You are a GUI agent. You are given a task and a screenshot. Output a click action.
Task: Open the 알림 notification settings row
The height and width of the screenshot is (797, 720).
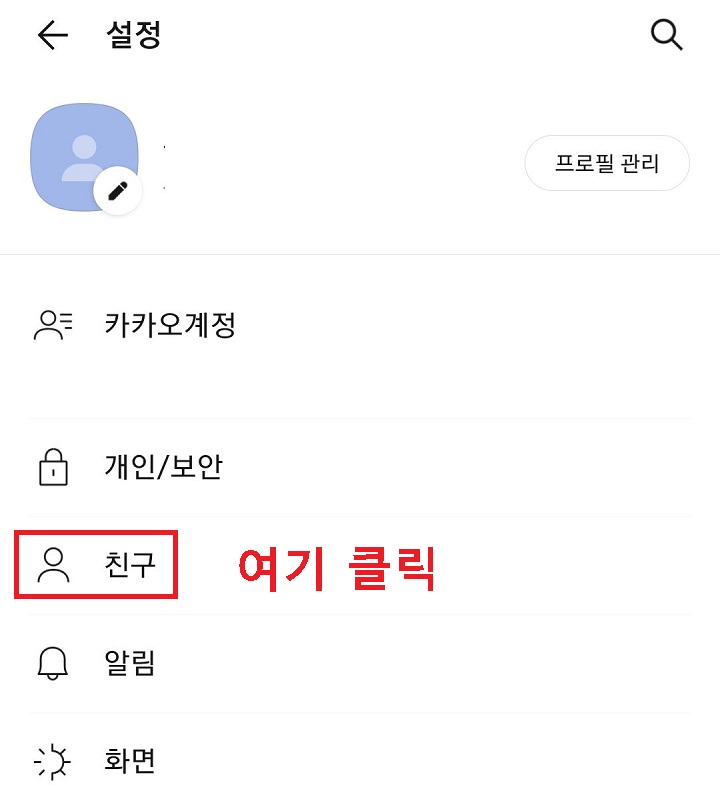[130, 662]
